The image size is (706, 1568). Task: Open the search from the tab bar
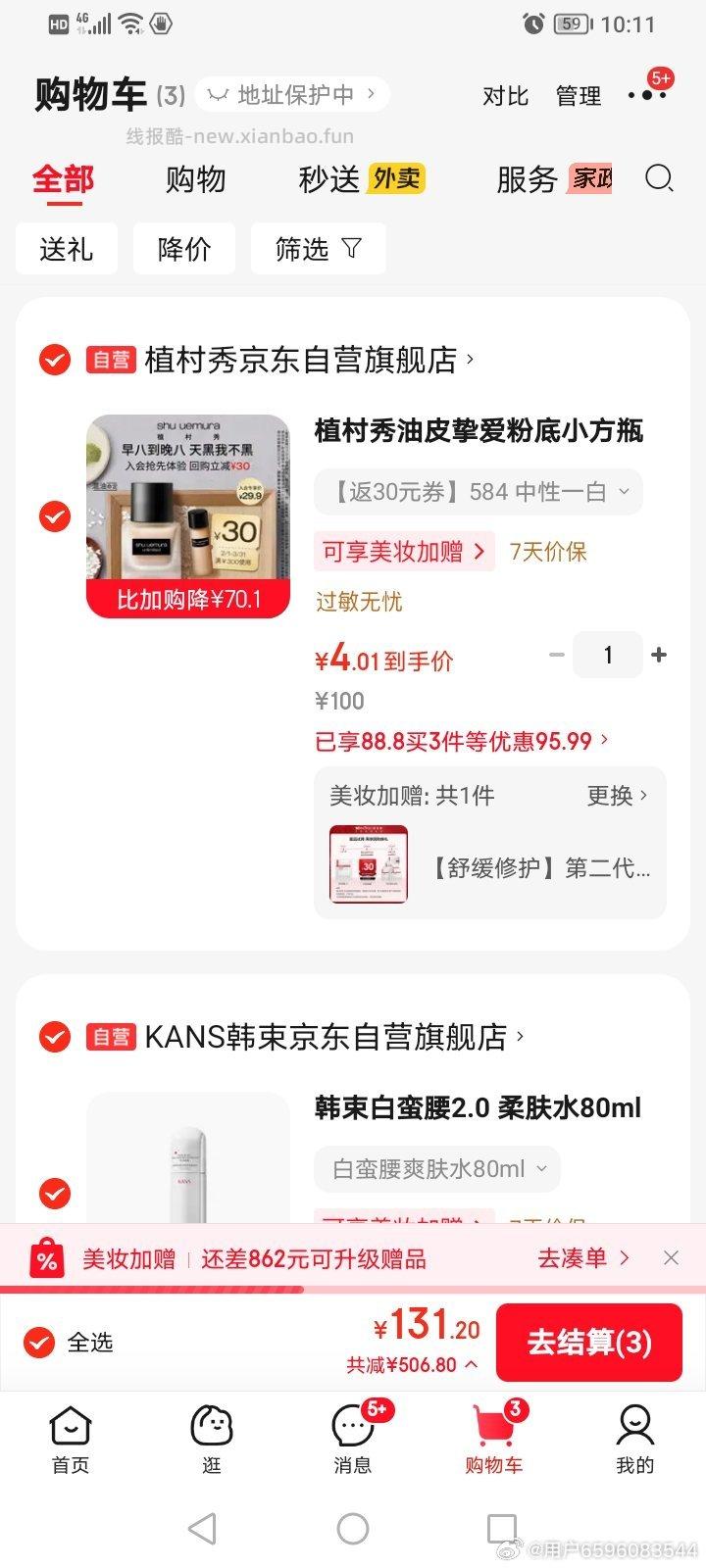coord(659,179)
